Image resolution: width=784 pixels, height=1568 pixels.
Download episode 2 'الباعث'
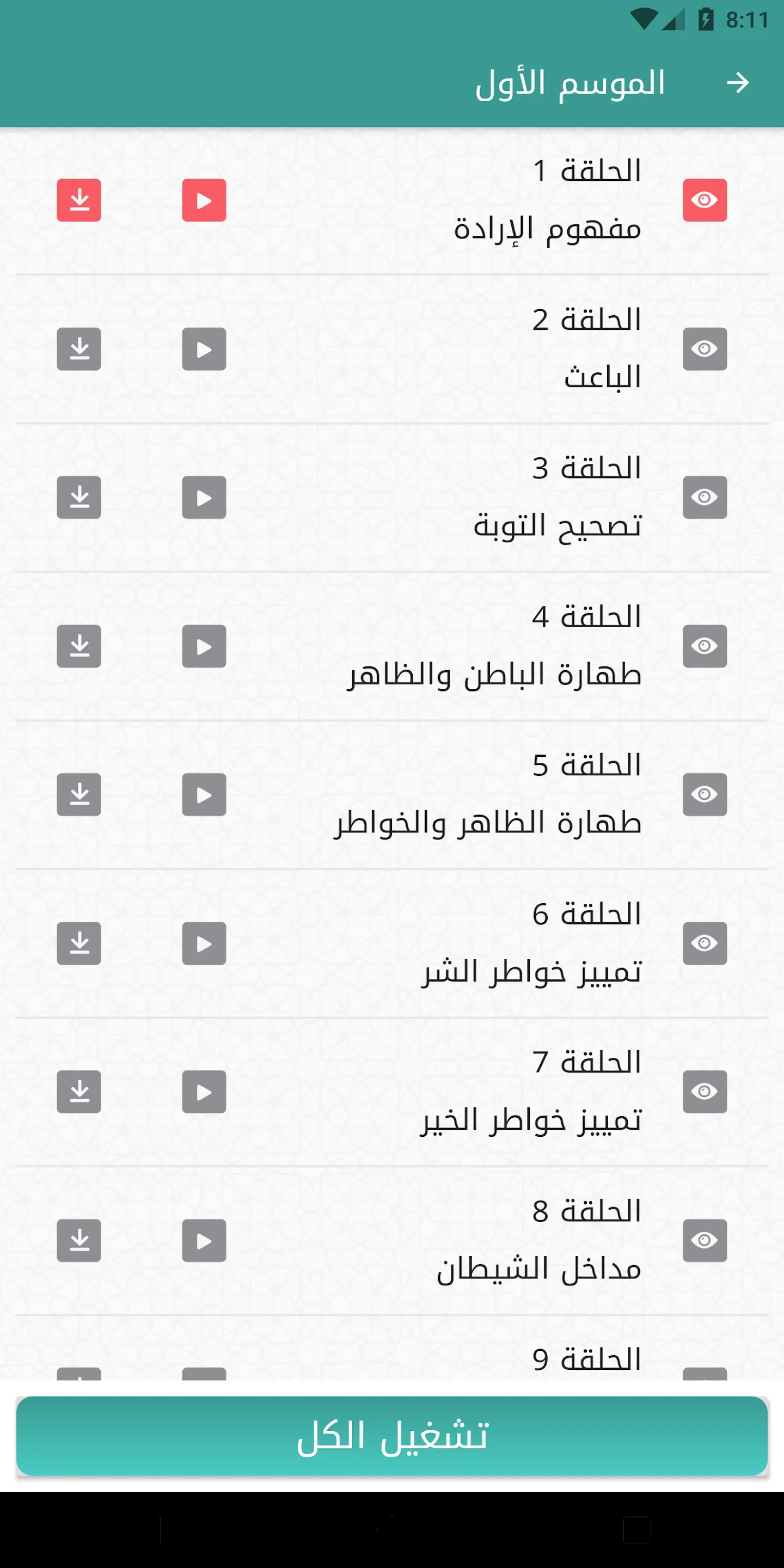78,349
